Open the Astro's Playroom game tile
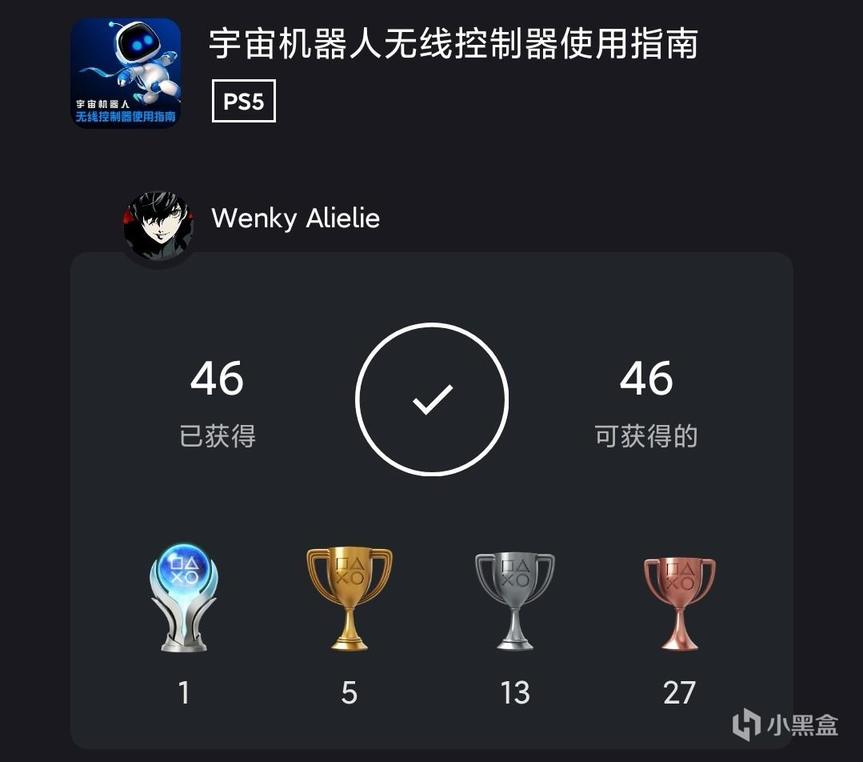The height and width of the screenshot is (762, 863). click(x=126, y=73)
